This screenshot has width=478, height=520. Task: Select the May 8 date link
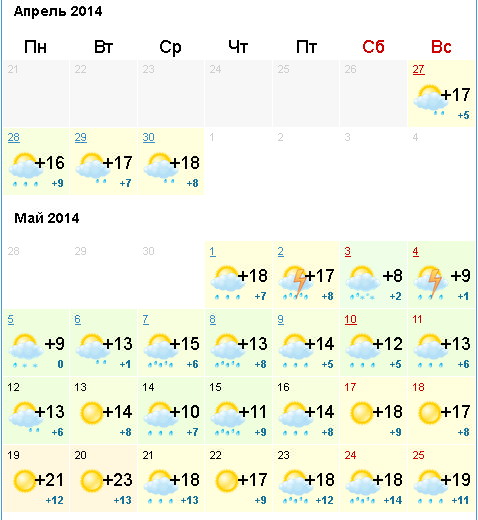(213, 319)
